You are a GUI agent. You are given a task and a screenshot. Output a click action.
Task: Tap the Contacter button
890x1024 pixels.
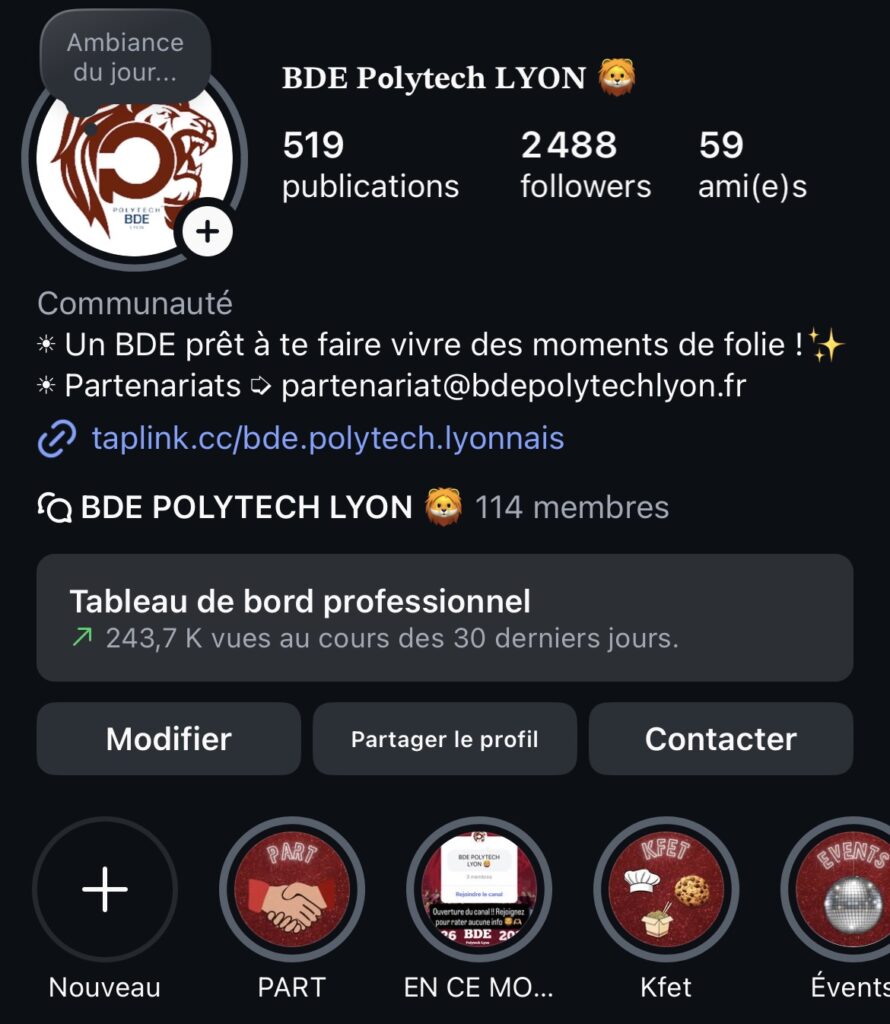coord(720,739)
